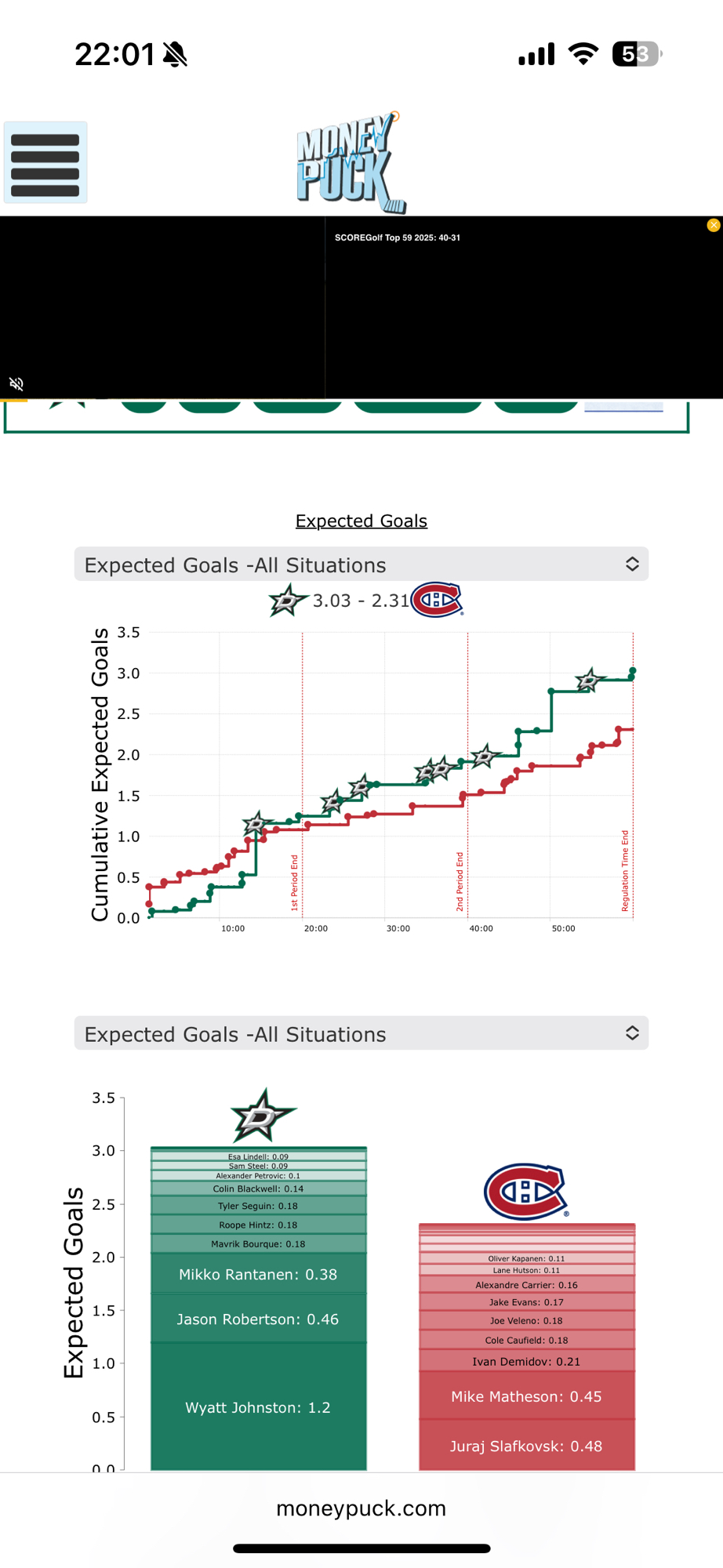
Task: Unmute the video ad sound
Action: [x=16, y=383]
